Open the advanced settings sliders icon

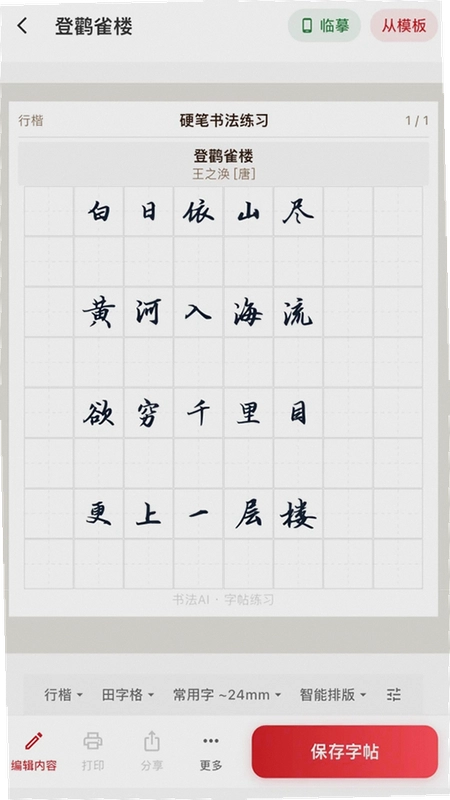pyautogui.click(x=393, y=694)
